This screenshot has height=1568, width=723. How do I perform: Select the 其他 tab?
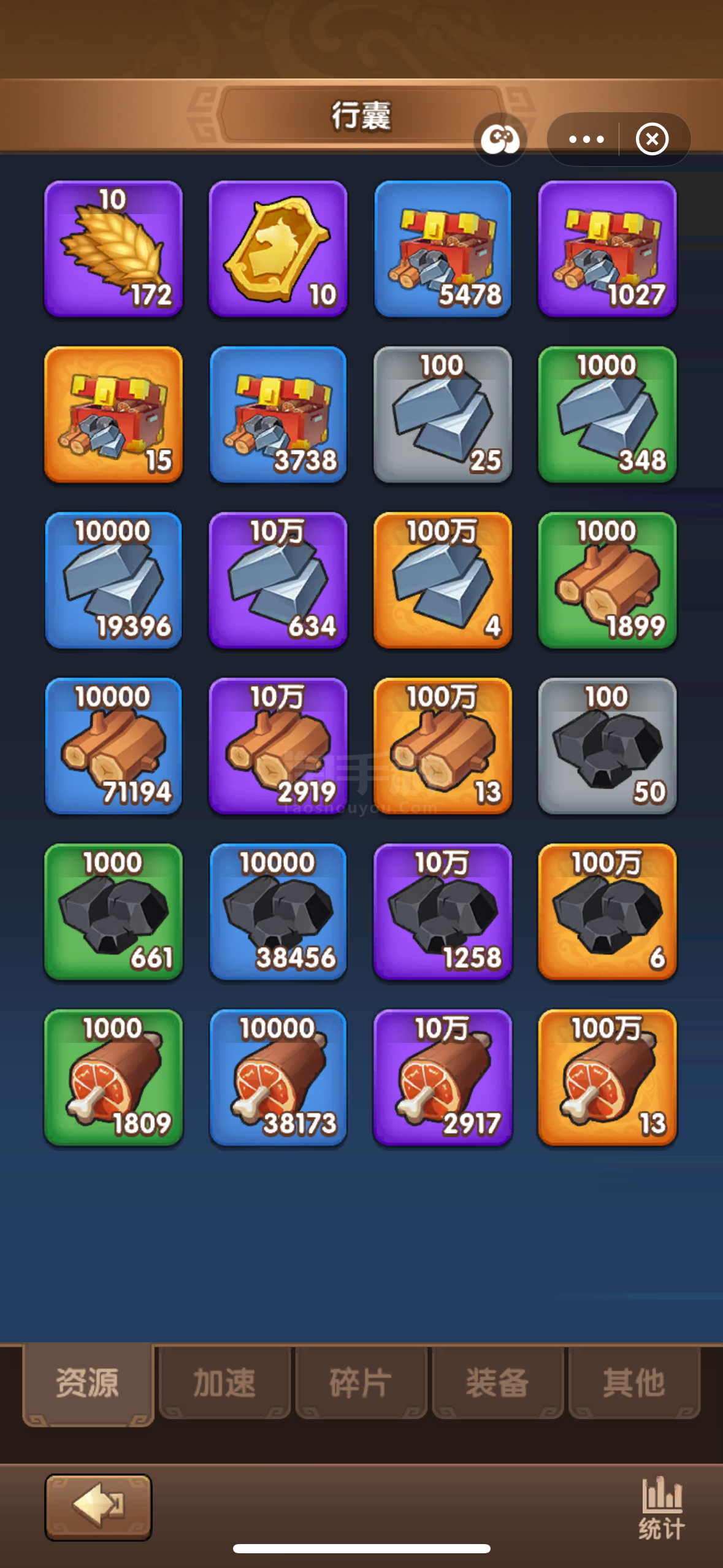coord(634,1383)
